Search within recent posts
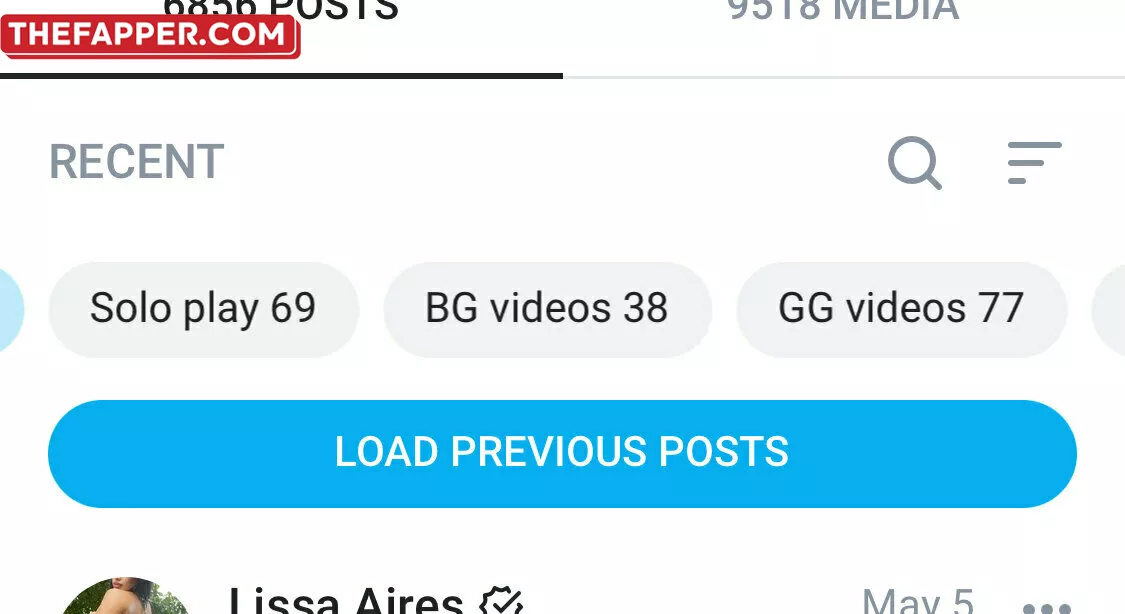This screenshot has width=1125, height=614. (915, 162)
